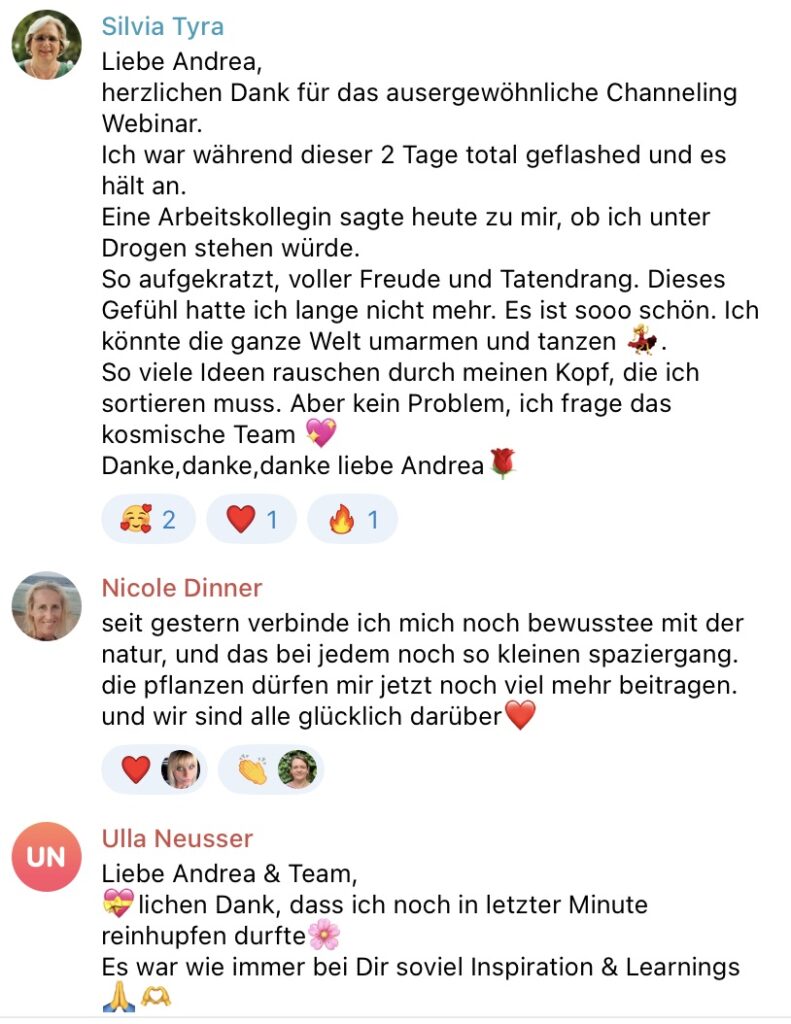791x1024 pixels.
Task: Tap the fire reaction under Silvia's message
Action: [352, 519]
